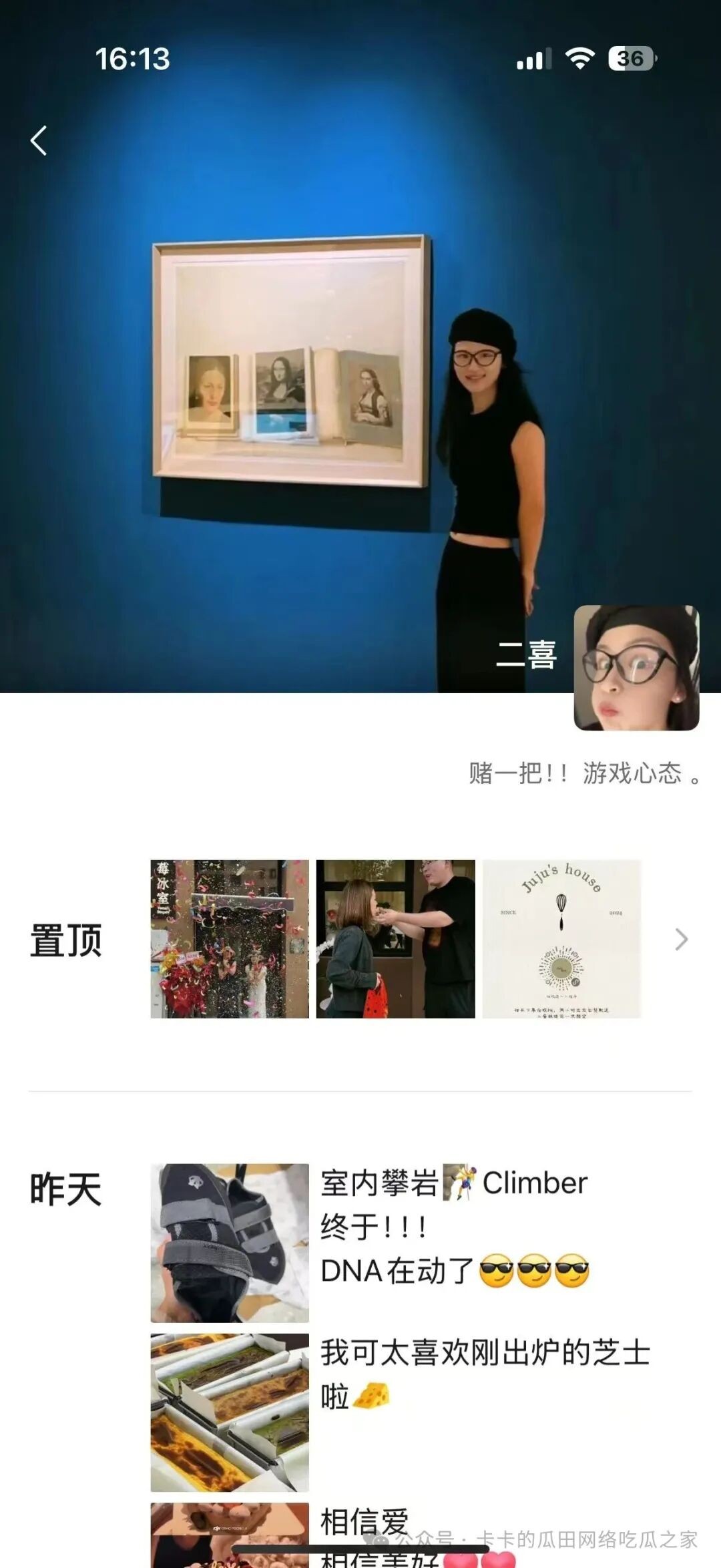Open 二喜's profile avatar
Viewport: 721px width, 1568px height.
click(636, 667)
